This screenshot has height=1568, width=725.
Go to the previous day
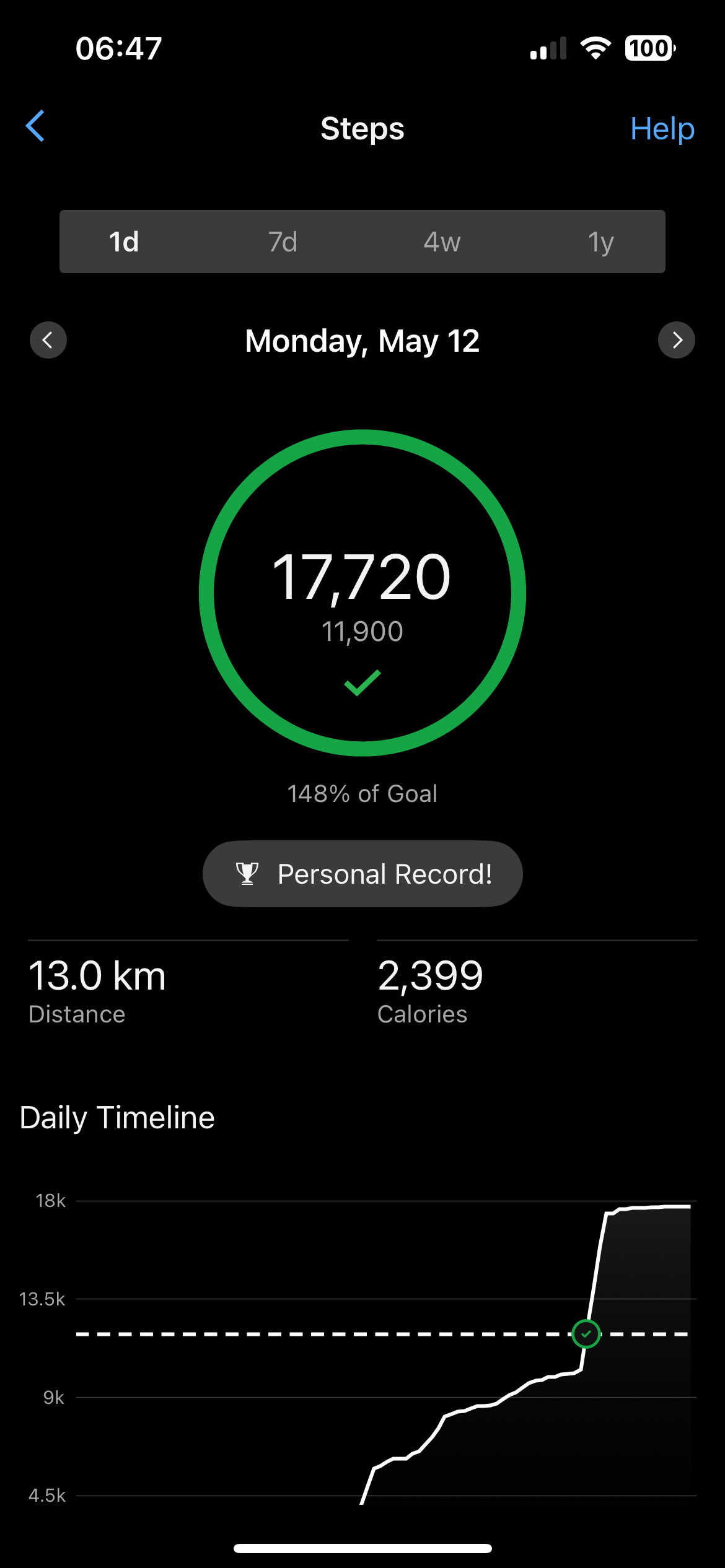pyautogui.click(x=48, y=340)
